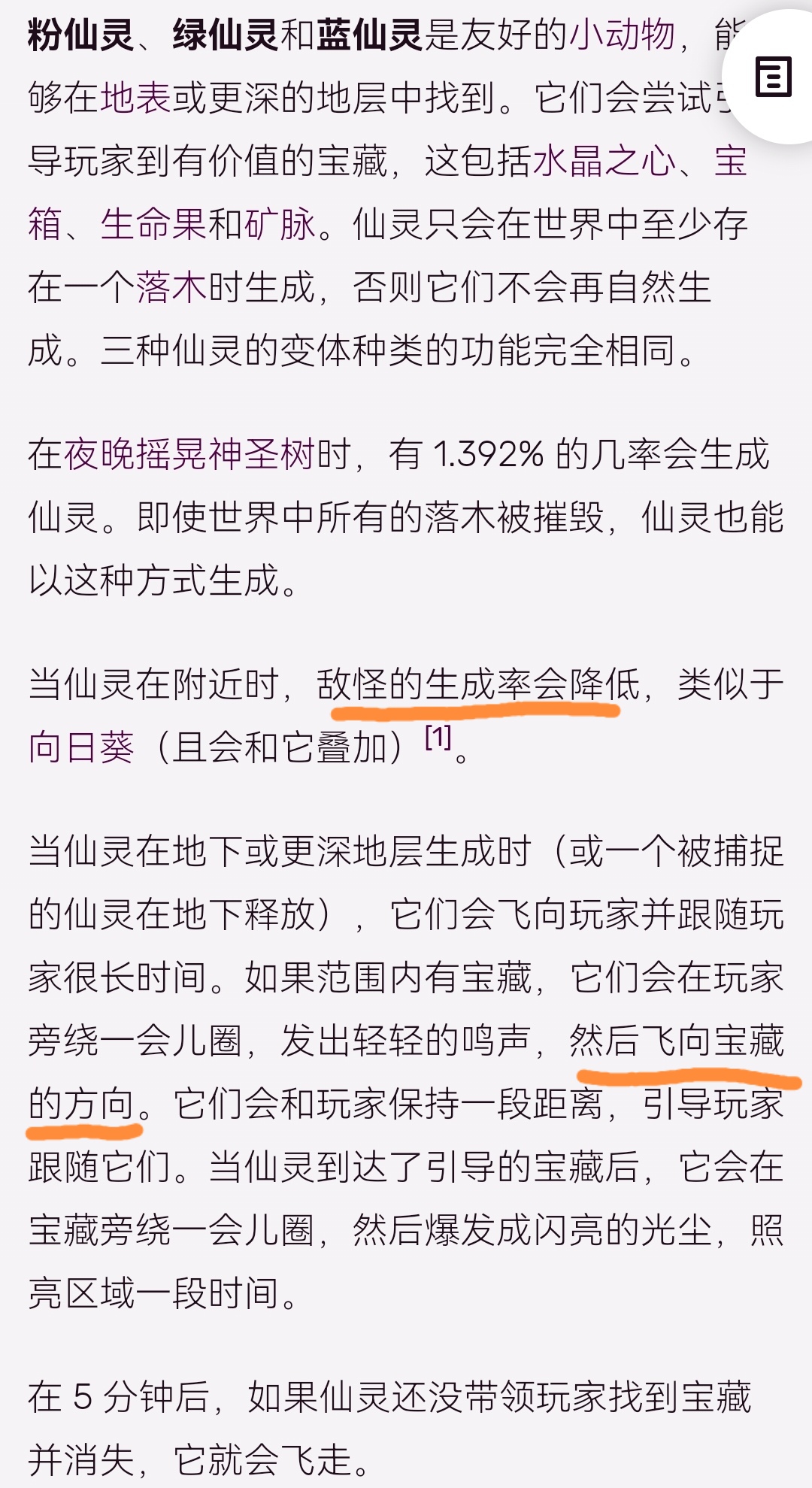Screen dimensions: 812x1488
Task: Open the 水晶之心 wiki link
Action: (604, 162)
